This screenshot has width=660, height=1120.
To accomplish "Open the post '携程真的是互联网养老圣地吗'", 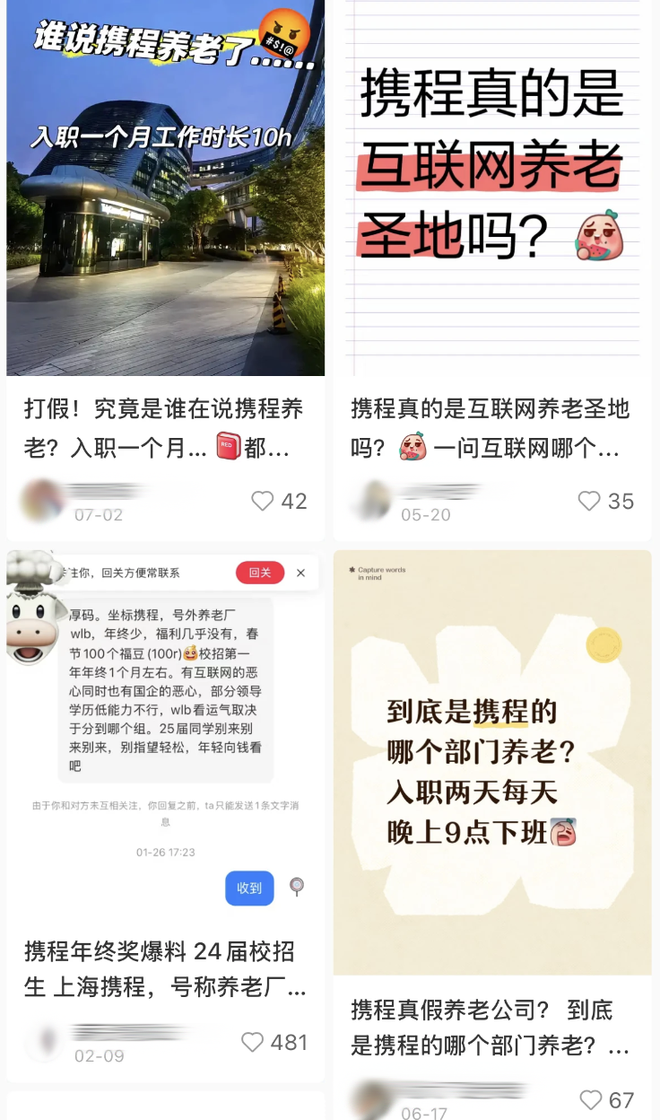I will pyautogui.click(x=491, y=427).
